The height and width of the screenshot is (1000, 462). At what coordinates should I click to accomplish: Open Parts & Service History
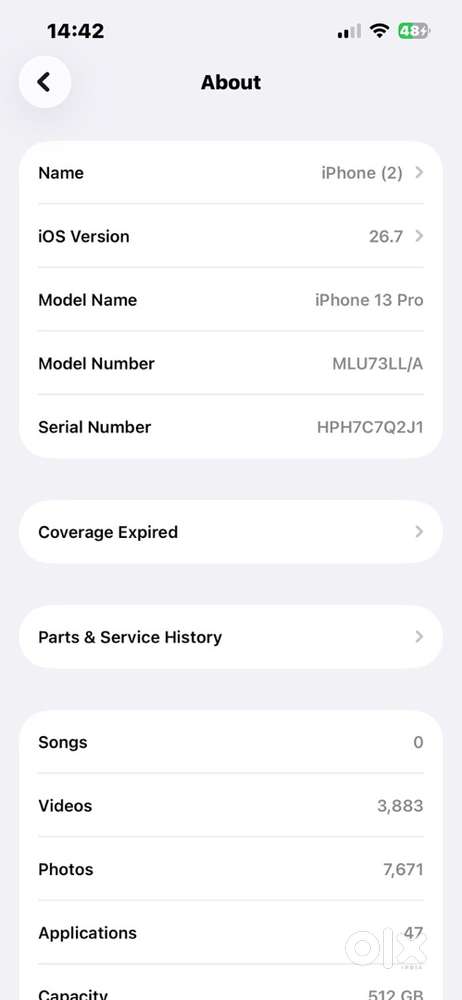[231, 636]
